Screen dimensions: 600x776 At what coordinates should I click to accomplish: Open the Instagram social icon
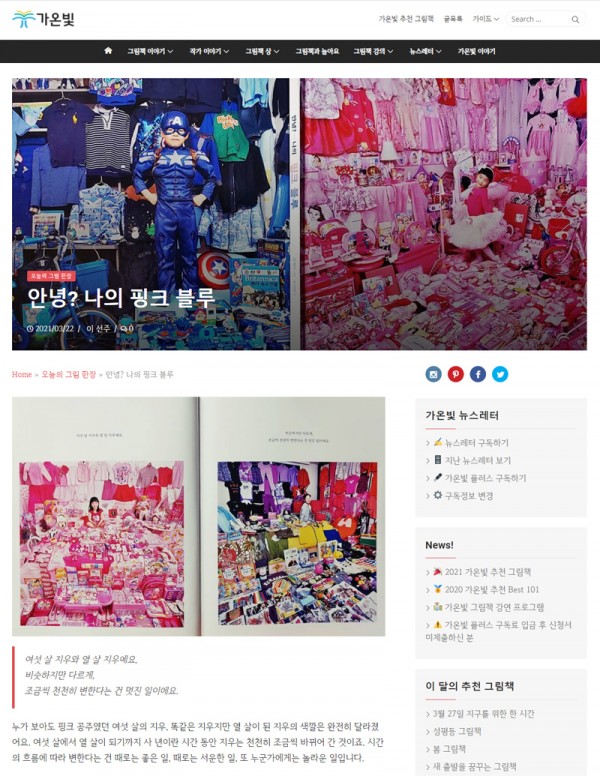(433, 374)
